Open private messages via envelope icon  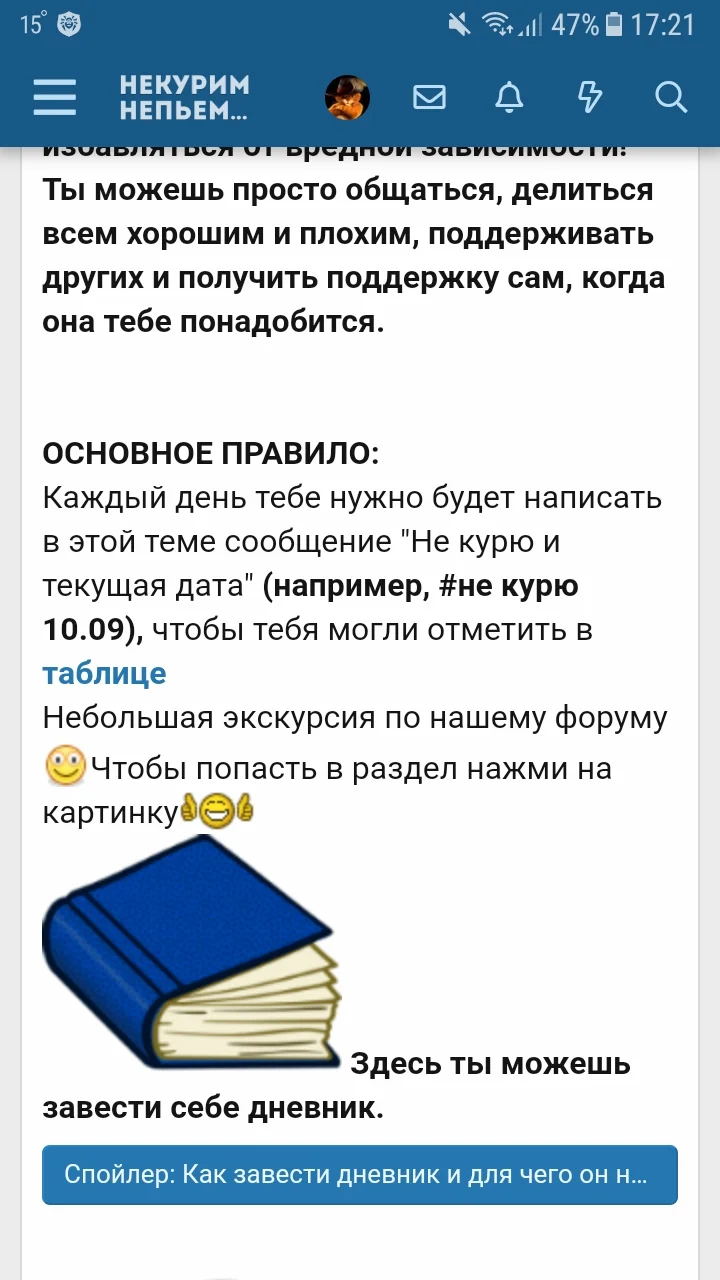pos(429,98)
